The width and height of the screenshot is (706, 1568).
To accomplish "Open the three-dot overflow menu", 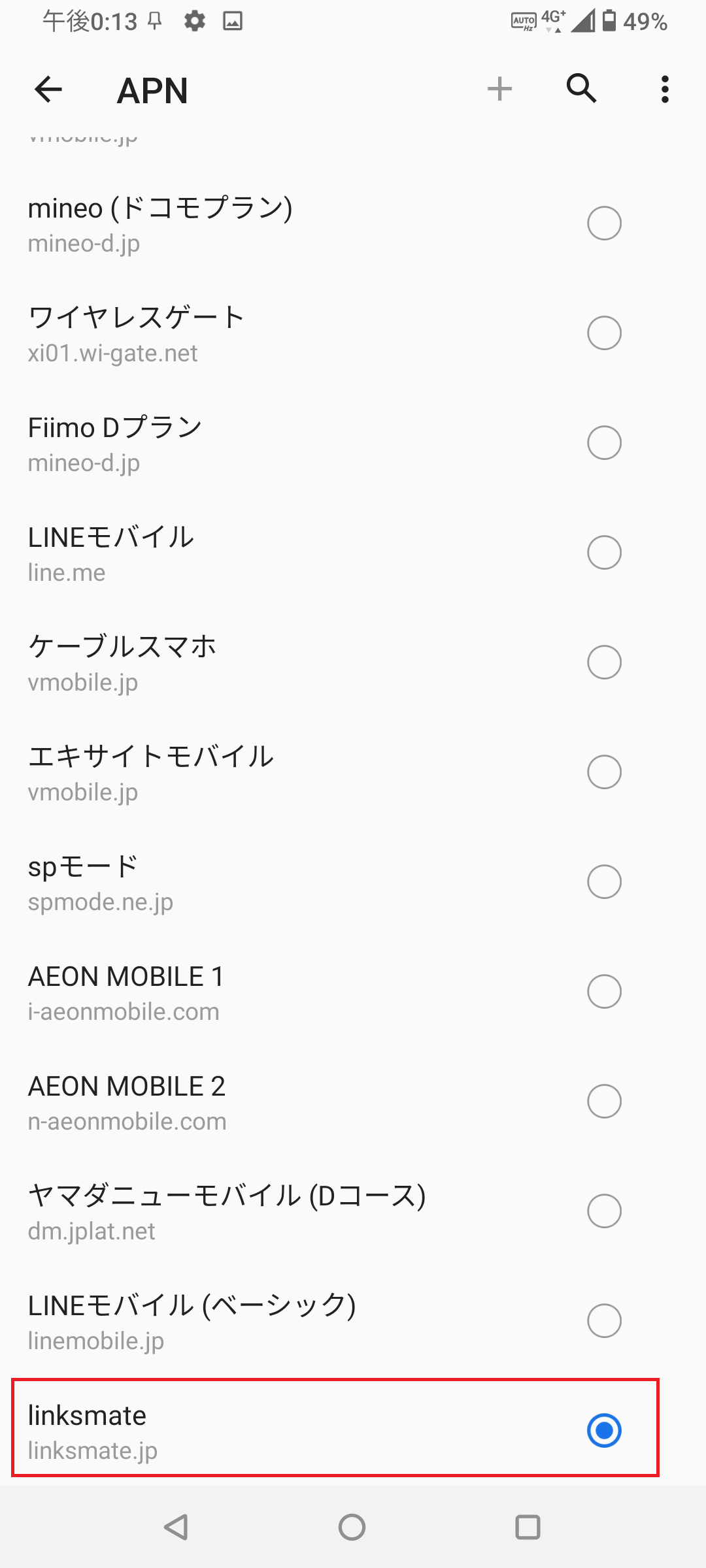I will (664, 90).
